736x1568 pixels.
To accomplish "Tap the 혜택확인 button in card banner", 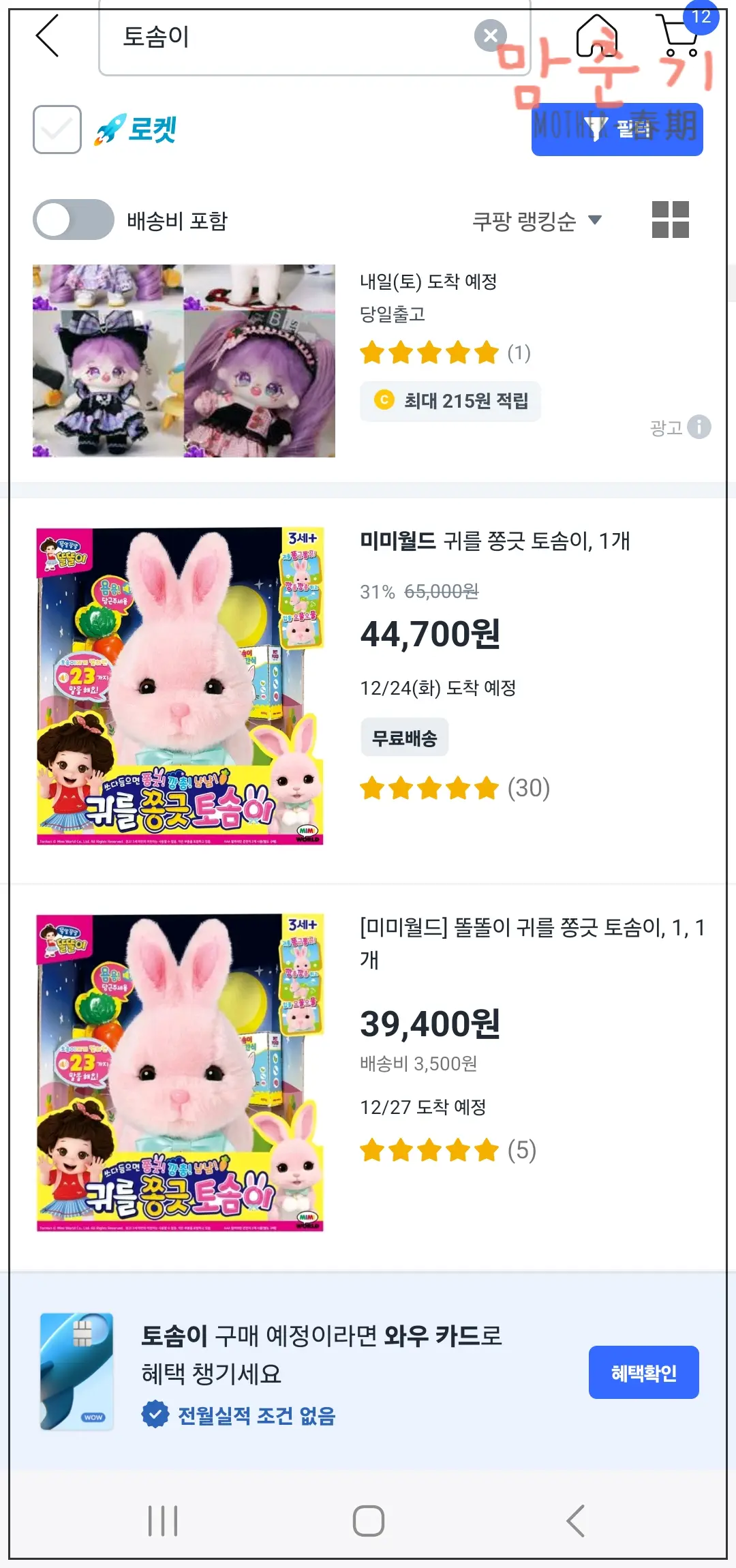I will coord(643,1373).
